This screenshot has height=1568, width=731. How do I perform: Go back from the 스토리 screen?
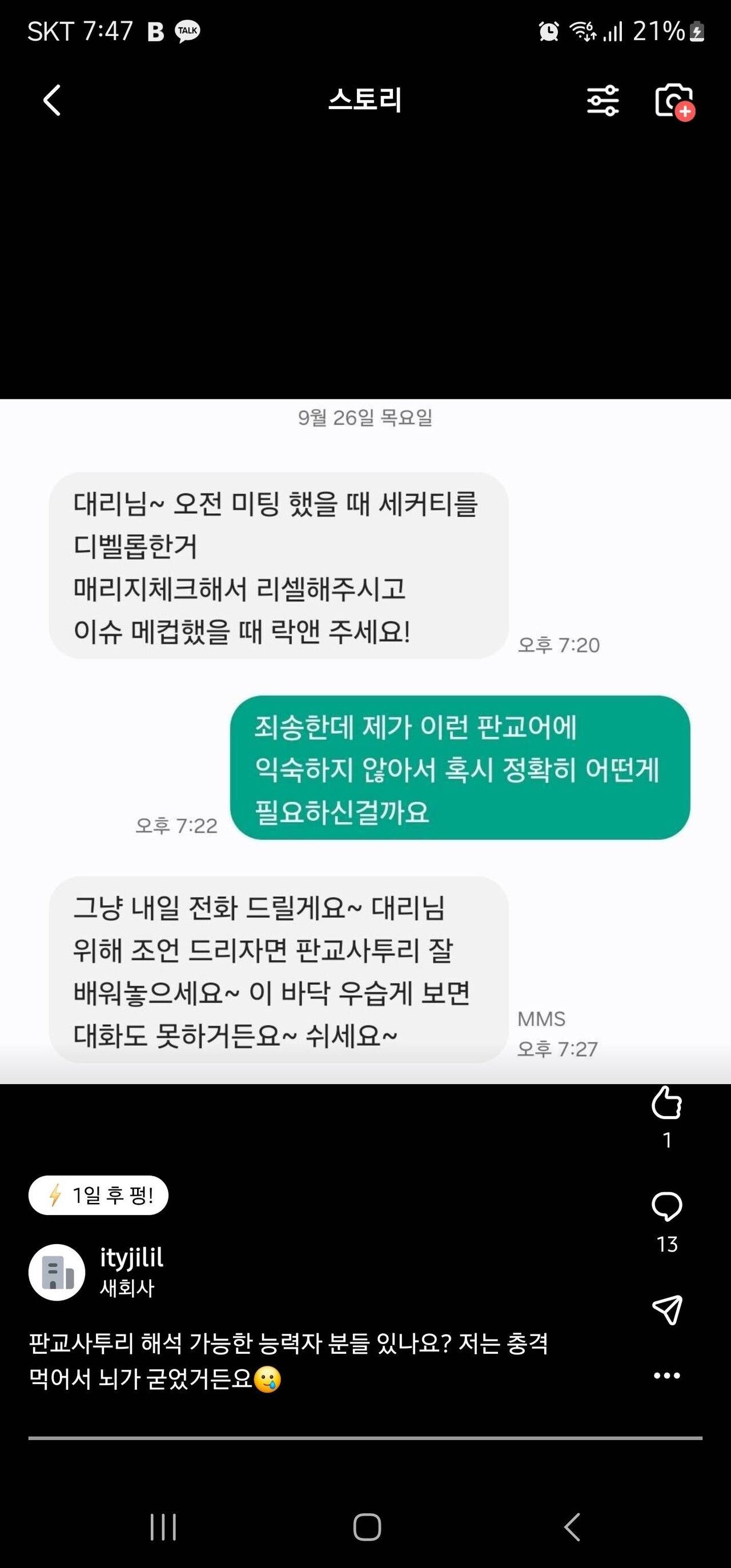[53, 100]
